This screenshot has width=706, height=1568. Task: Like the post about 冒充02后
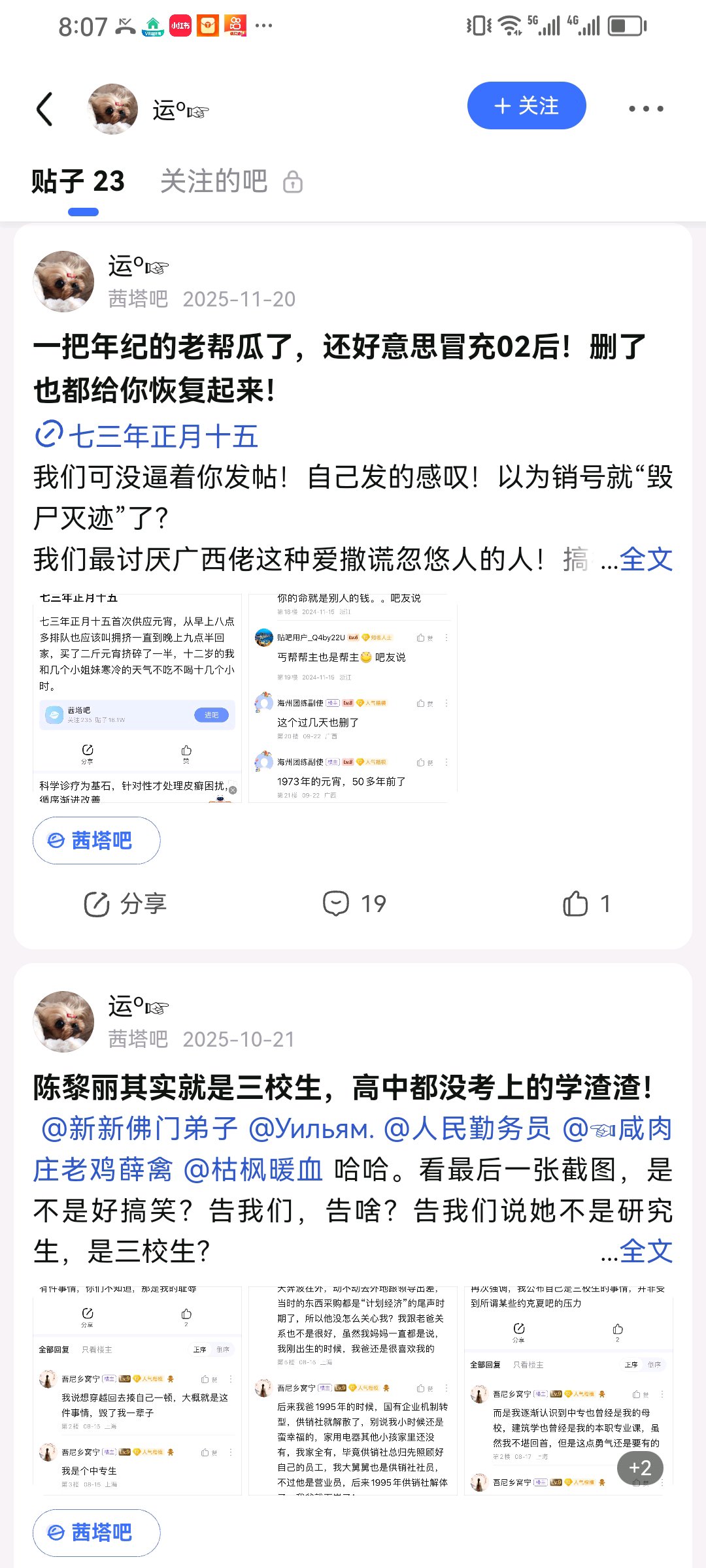tap(586, 904)
